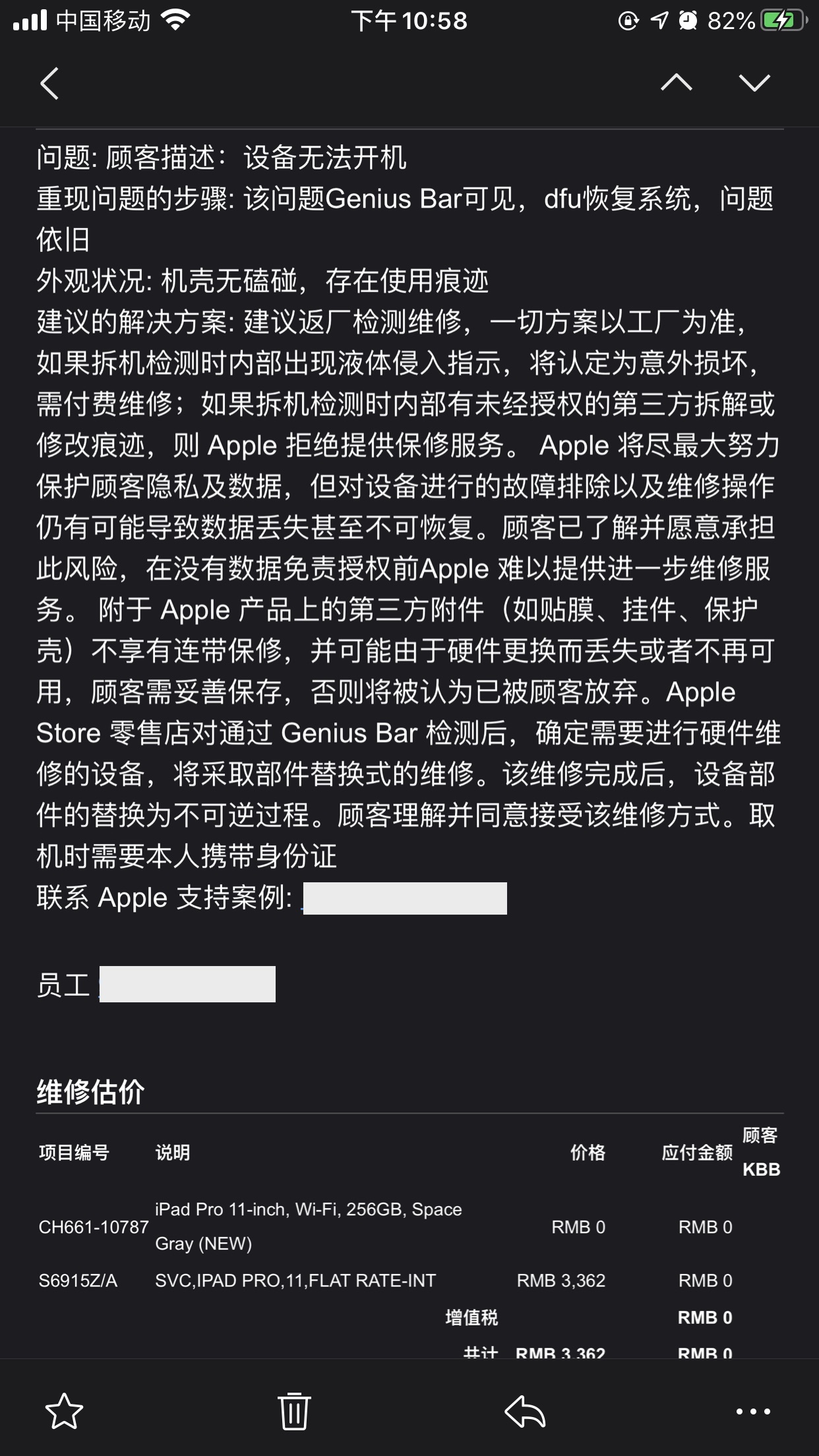Go back to the mailbox list
The image size is (819, 1456).
coord(50,83)
